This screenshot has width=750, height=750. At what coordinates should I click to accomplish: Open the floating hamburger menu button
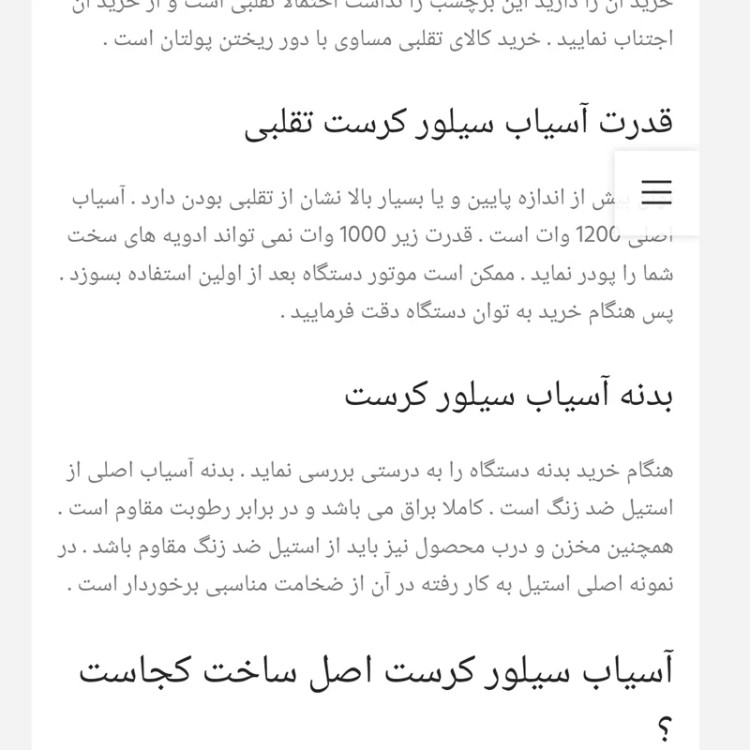tap(656, 193)
